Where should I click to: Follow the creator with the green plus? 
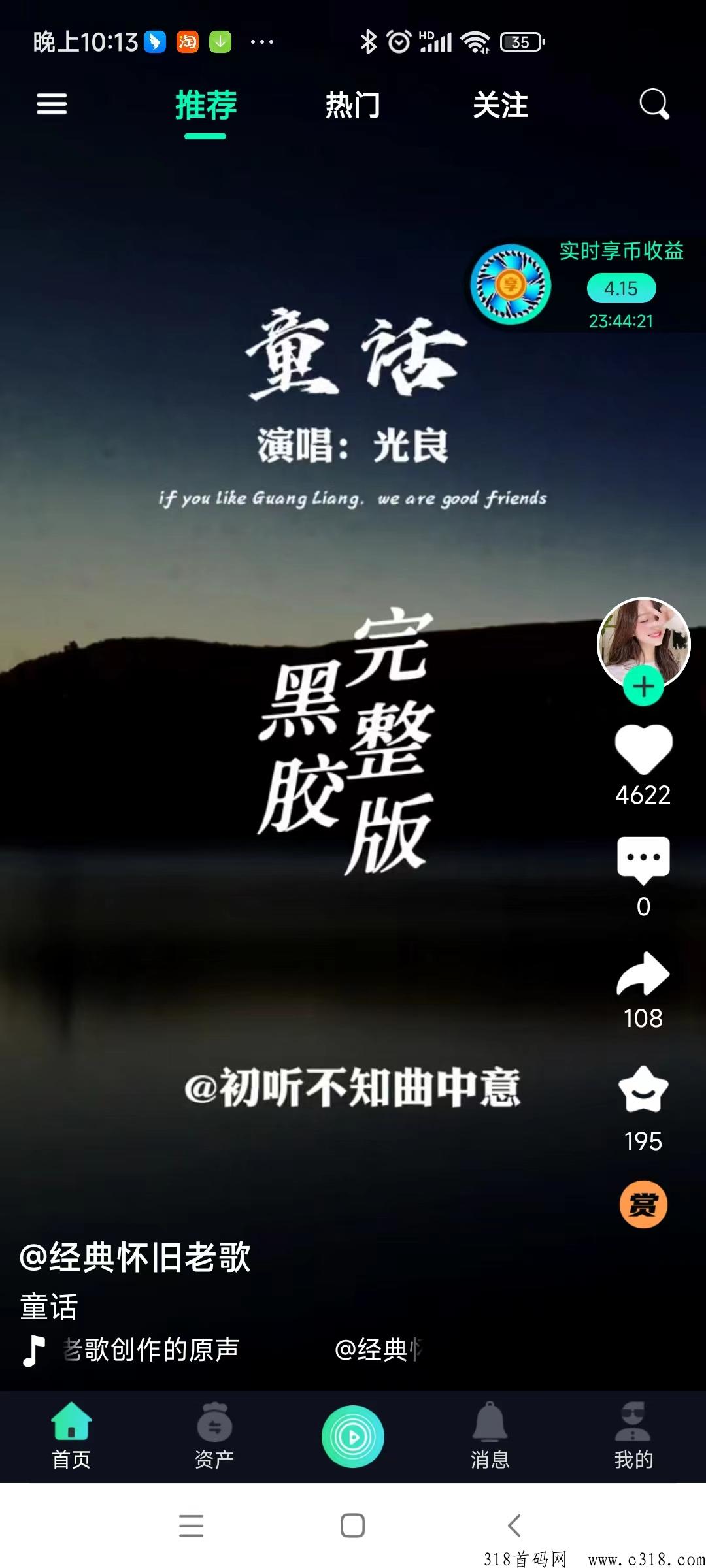tap(644, 687)
